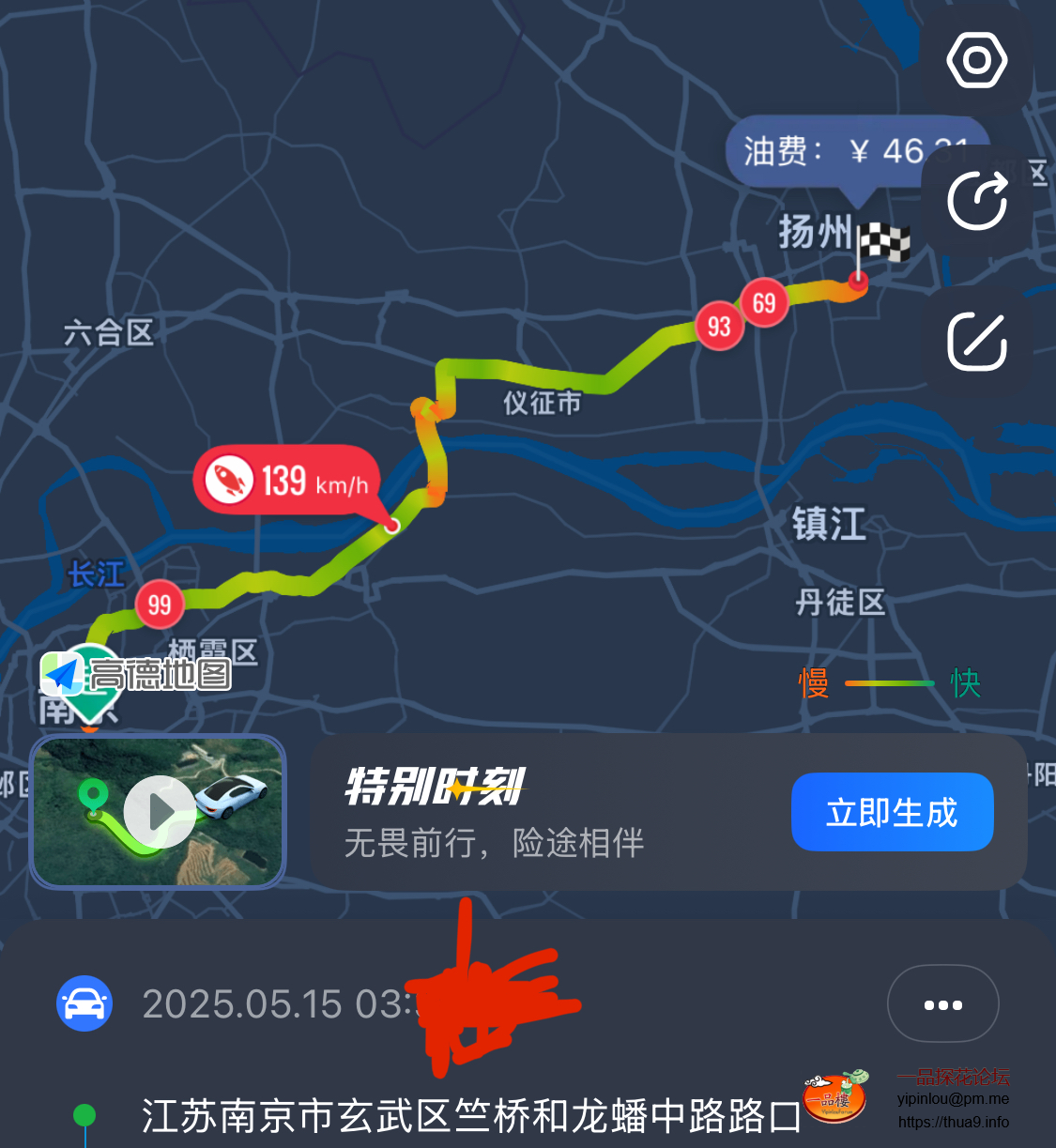
Task: Edit the trip record
Action: coord(977,342)
